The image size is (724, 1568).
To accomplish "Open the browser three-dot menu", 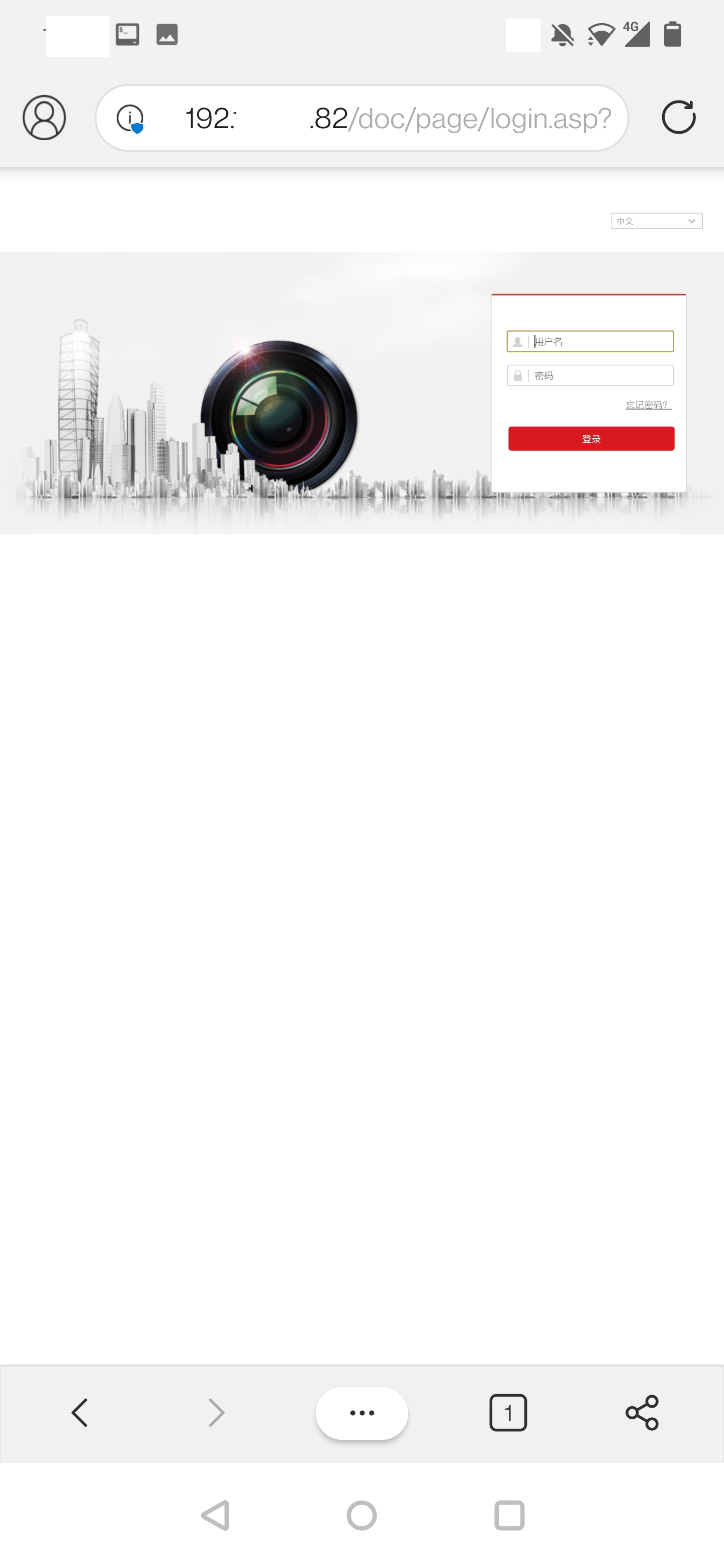I will pyautogui.click(x=361, y=1413).
